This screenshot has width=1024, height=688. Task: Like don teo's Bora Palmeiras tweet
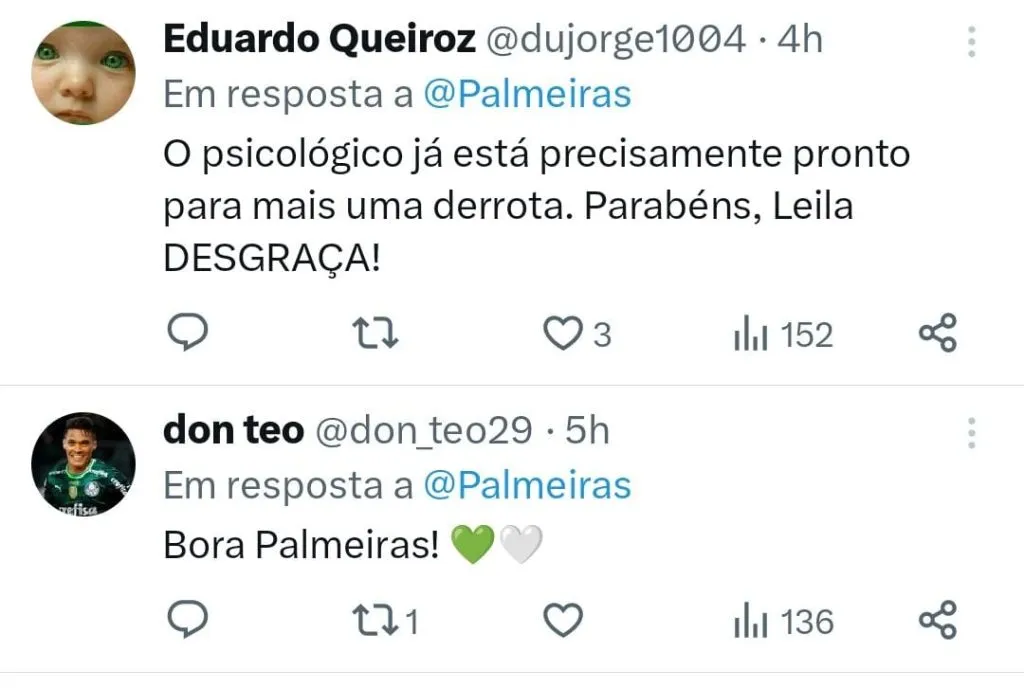562,622
